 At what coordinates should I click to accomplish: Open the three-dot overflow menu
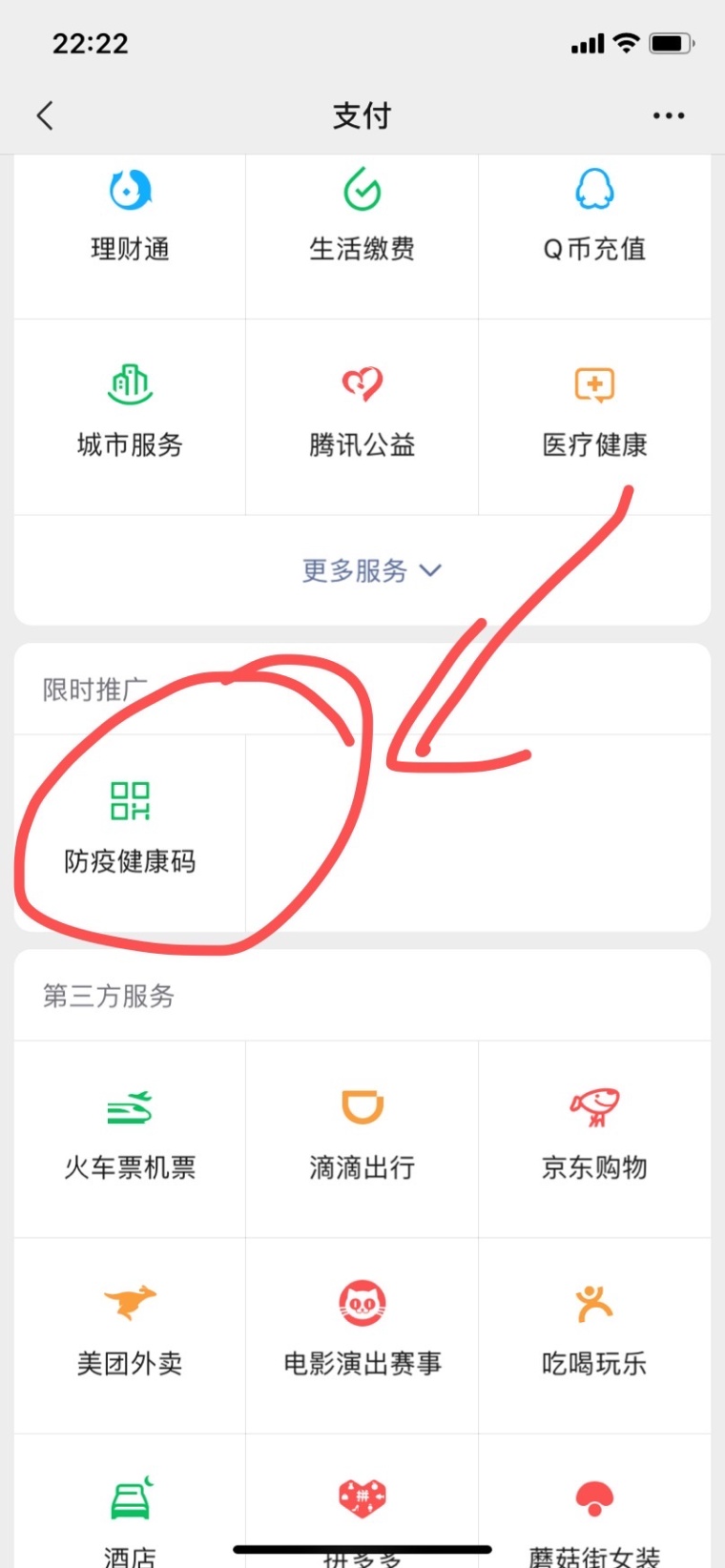[x=668, y=115]
